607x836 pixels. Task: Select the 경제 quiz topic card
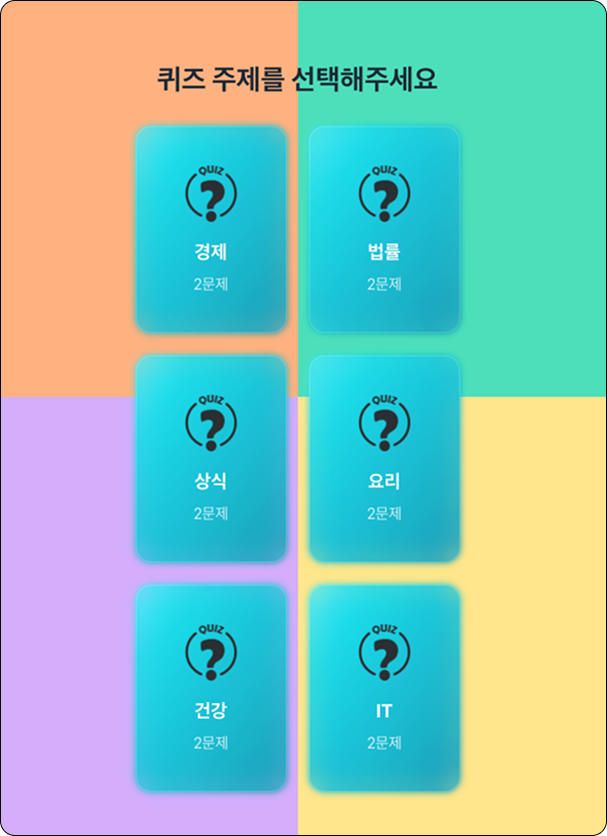(211, 229)
